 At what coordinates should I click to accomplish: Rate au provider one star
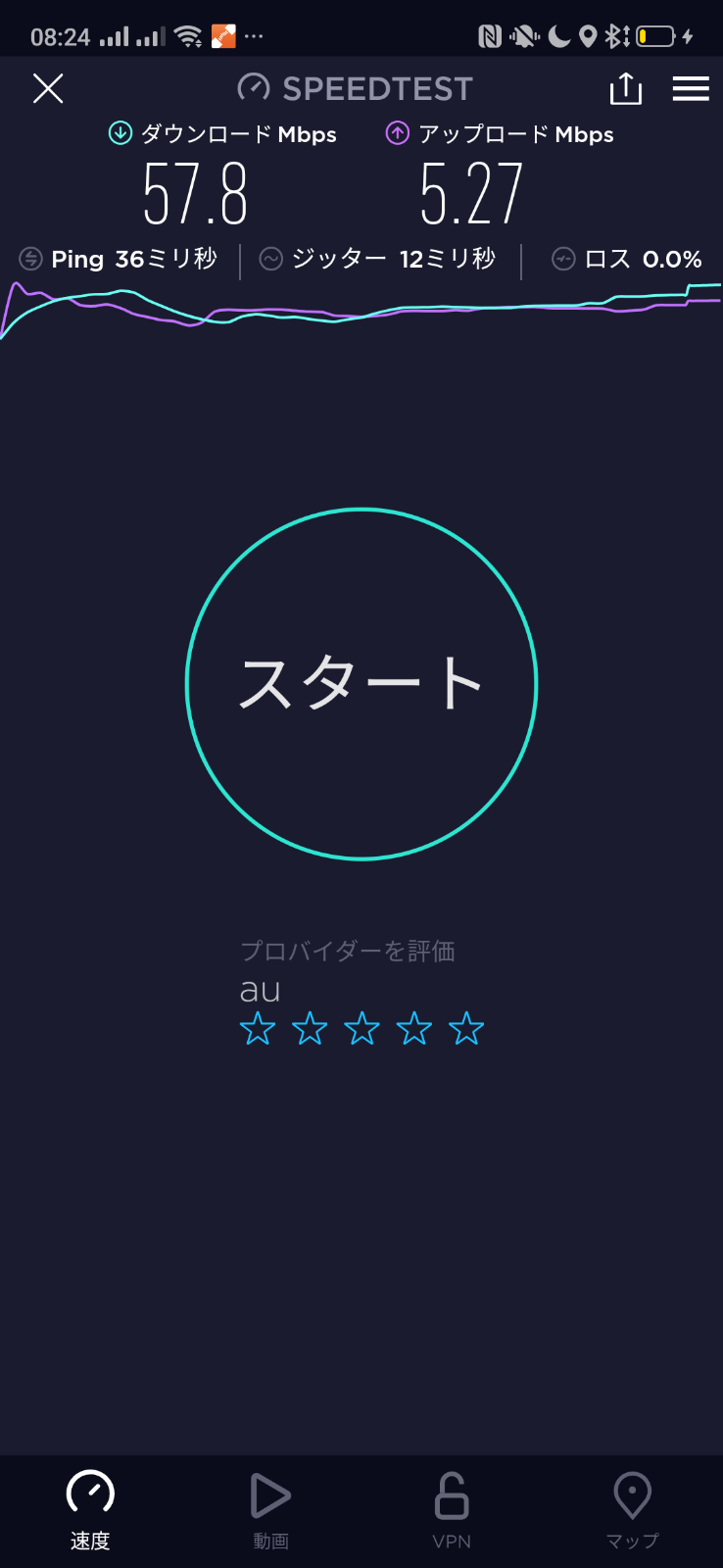coord(258,1029)
